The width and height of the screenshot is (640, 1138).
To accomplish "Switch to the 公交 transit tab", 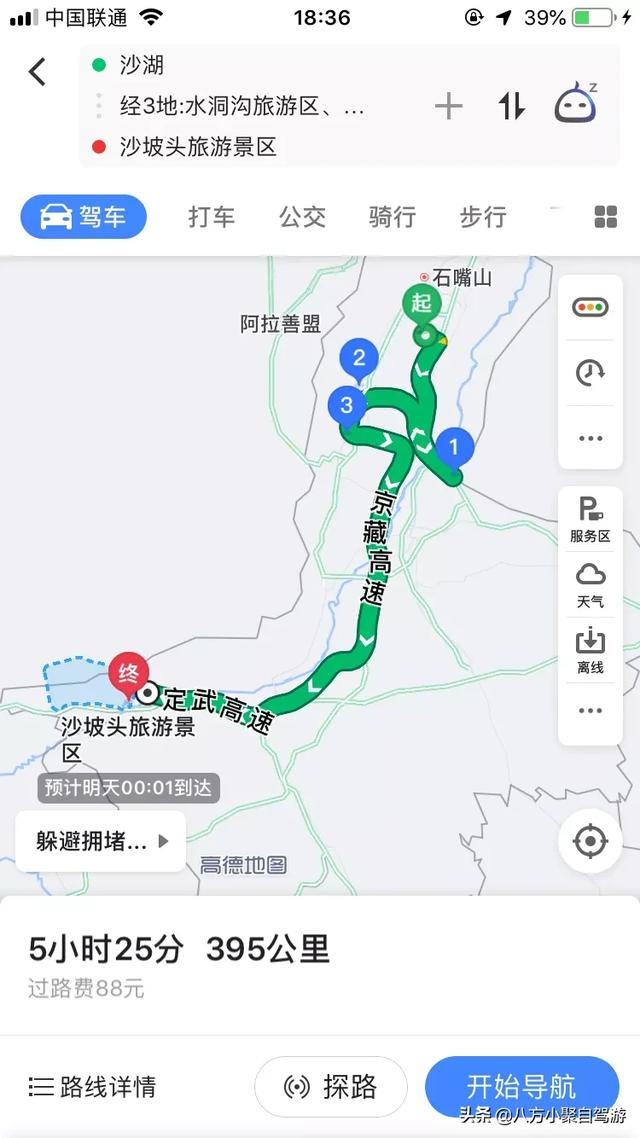I will 302,217.
